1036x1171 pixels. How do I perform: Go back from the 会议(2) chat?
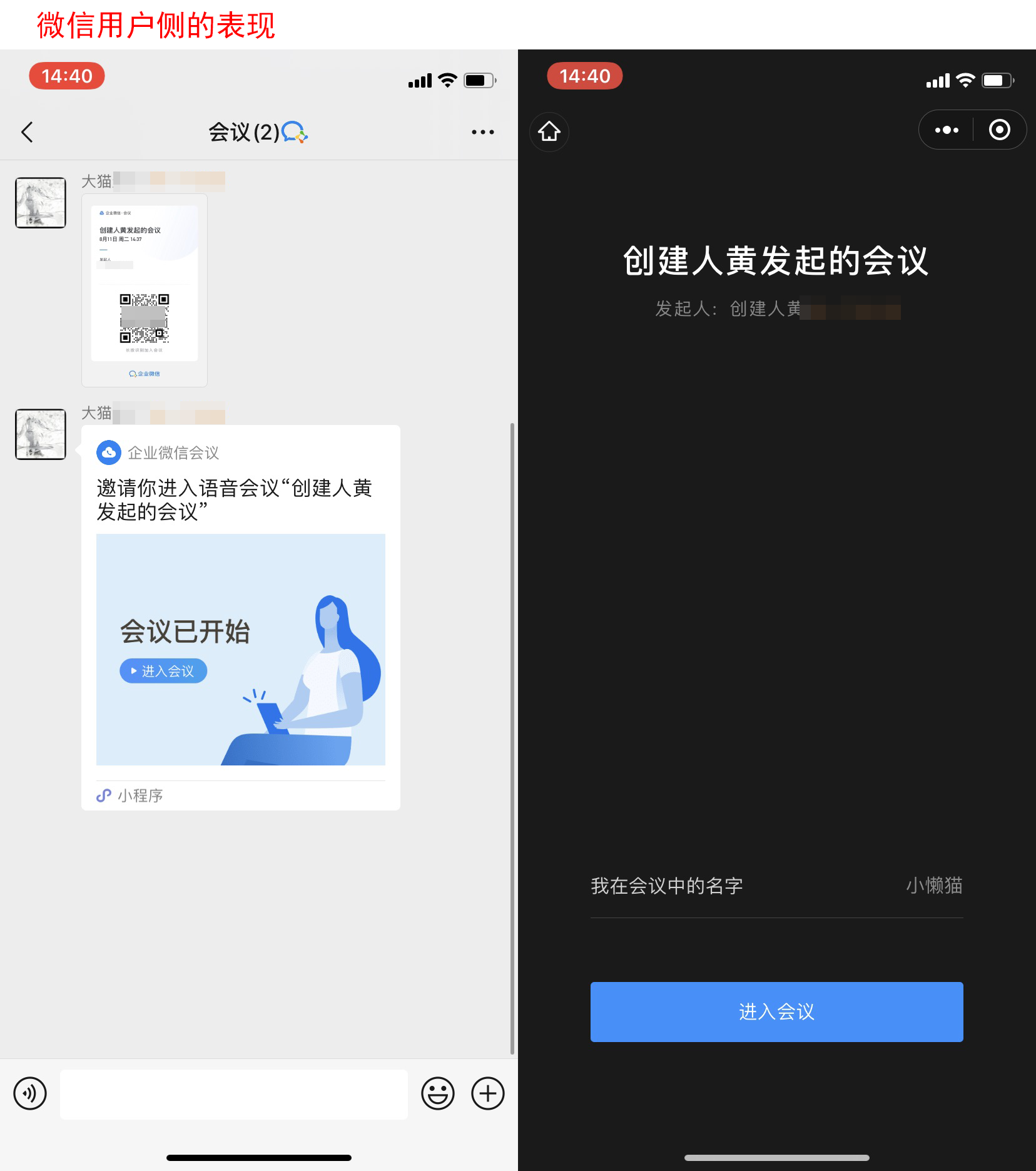[x=27, y=132]
